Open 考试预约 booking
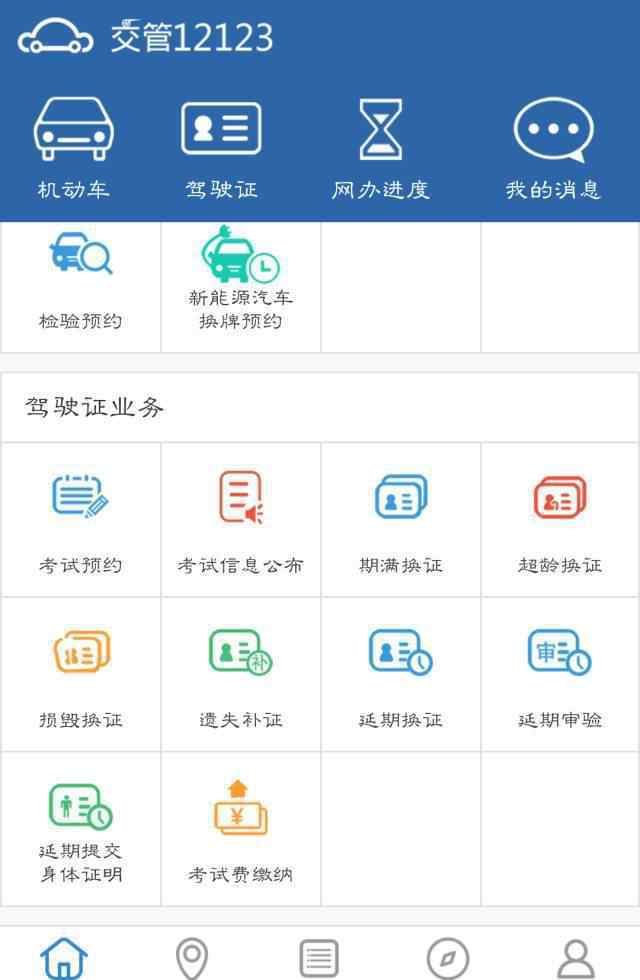 (81, 521)
